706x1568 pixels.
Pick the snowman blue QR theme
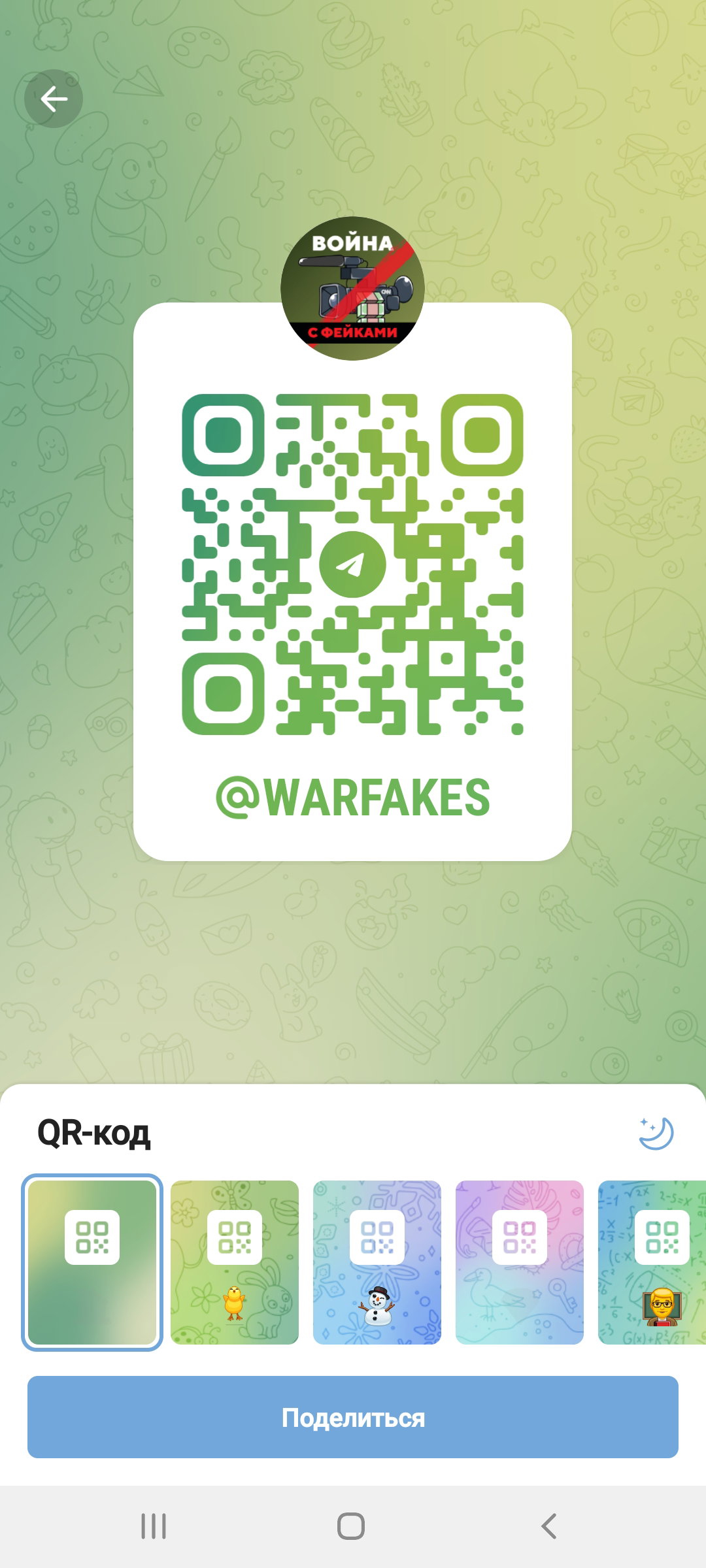[x=377, y=1262]
